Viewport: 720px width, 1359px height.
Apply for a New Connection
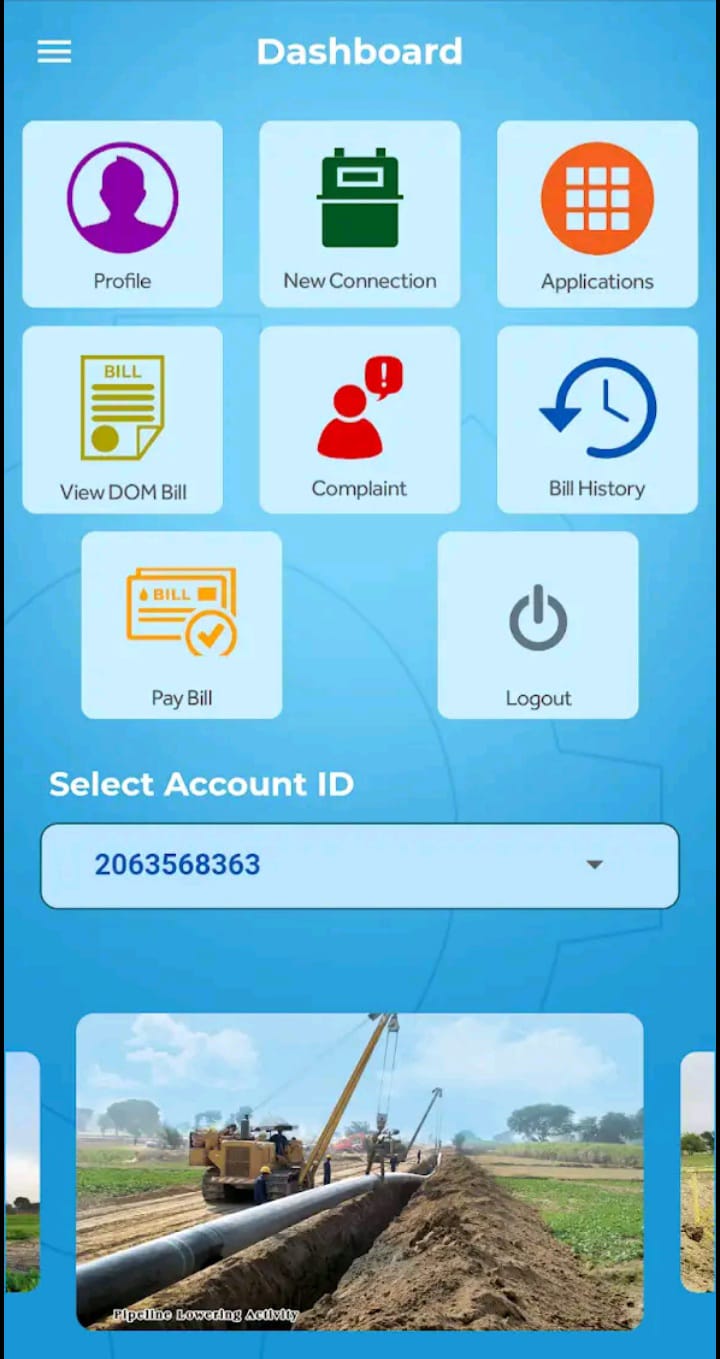tap(360, 214)
